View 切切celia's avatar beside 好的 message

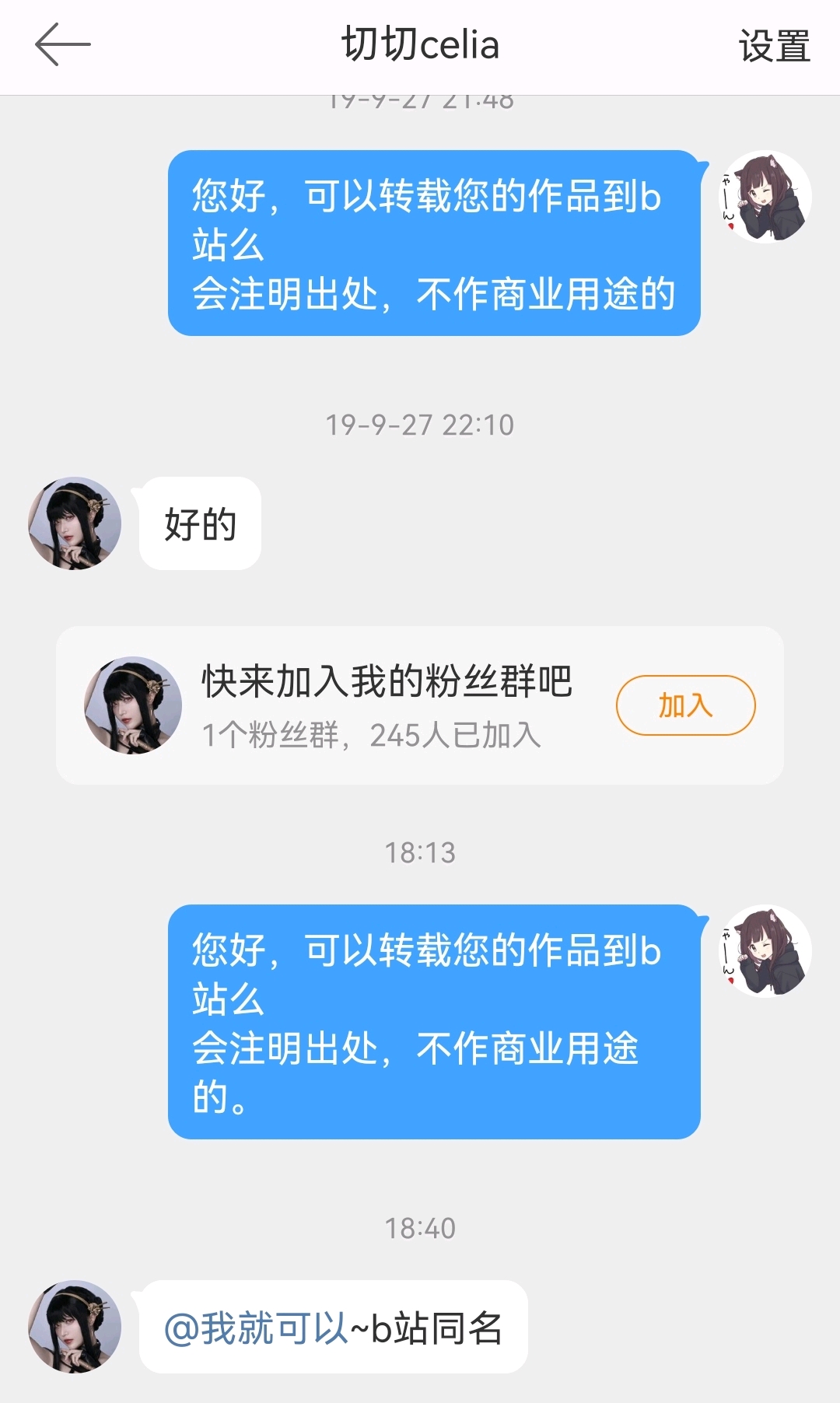pyautogui.click(x=75, y=523)
